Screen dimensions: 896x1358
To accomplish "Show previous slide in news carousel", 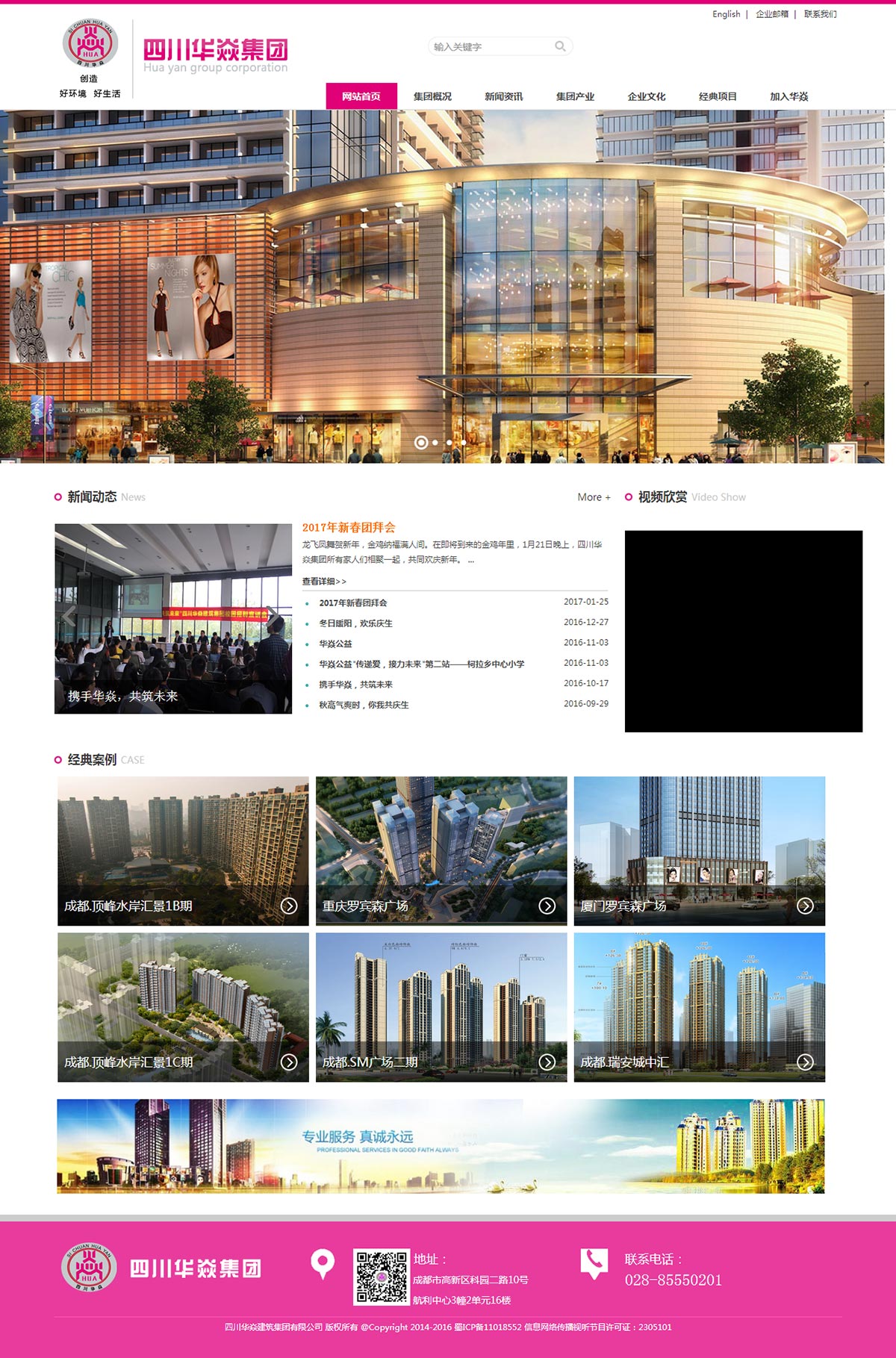I will 69,616.
